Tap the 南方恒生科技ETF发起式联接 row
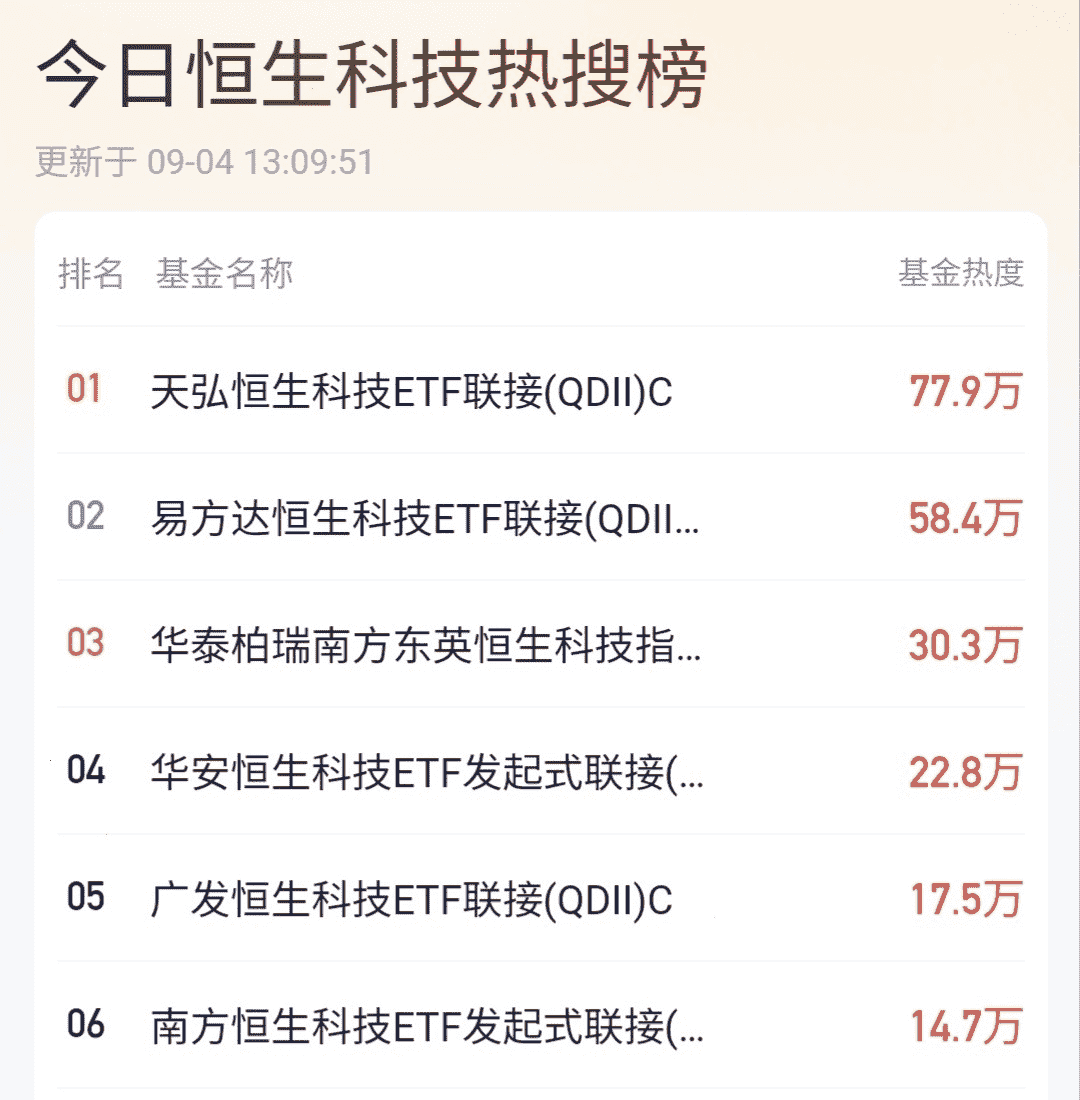The height and width of the screenshot is (1100, 1080). pos(540,1025)
